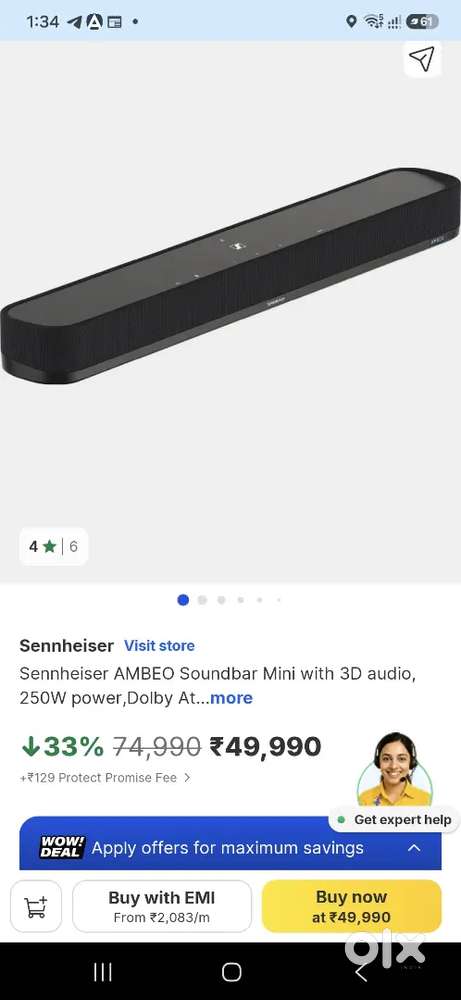Collapse the Apply offers banner
This screenshot has width=461, height=1000.
click(x=414, y=848)
